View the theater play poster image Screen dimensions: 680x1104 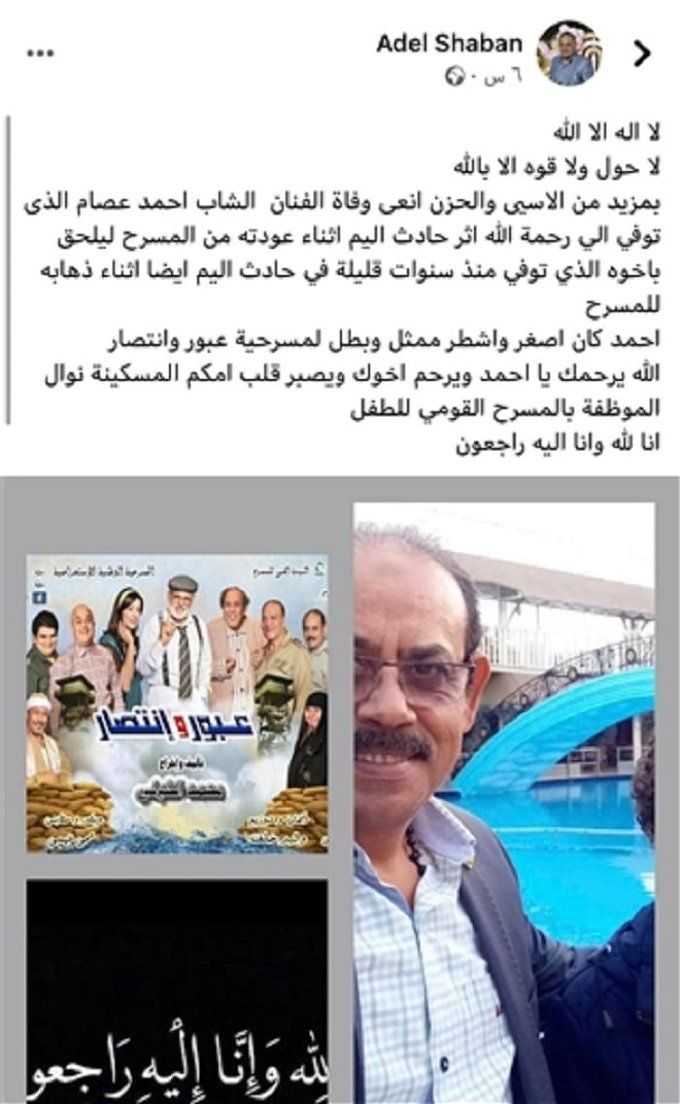pyautogui.click(x=177, y=703)
